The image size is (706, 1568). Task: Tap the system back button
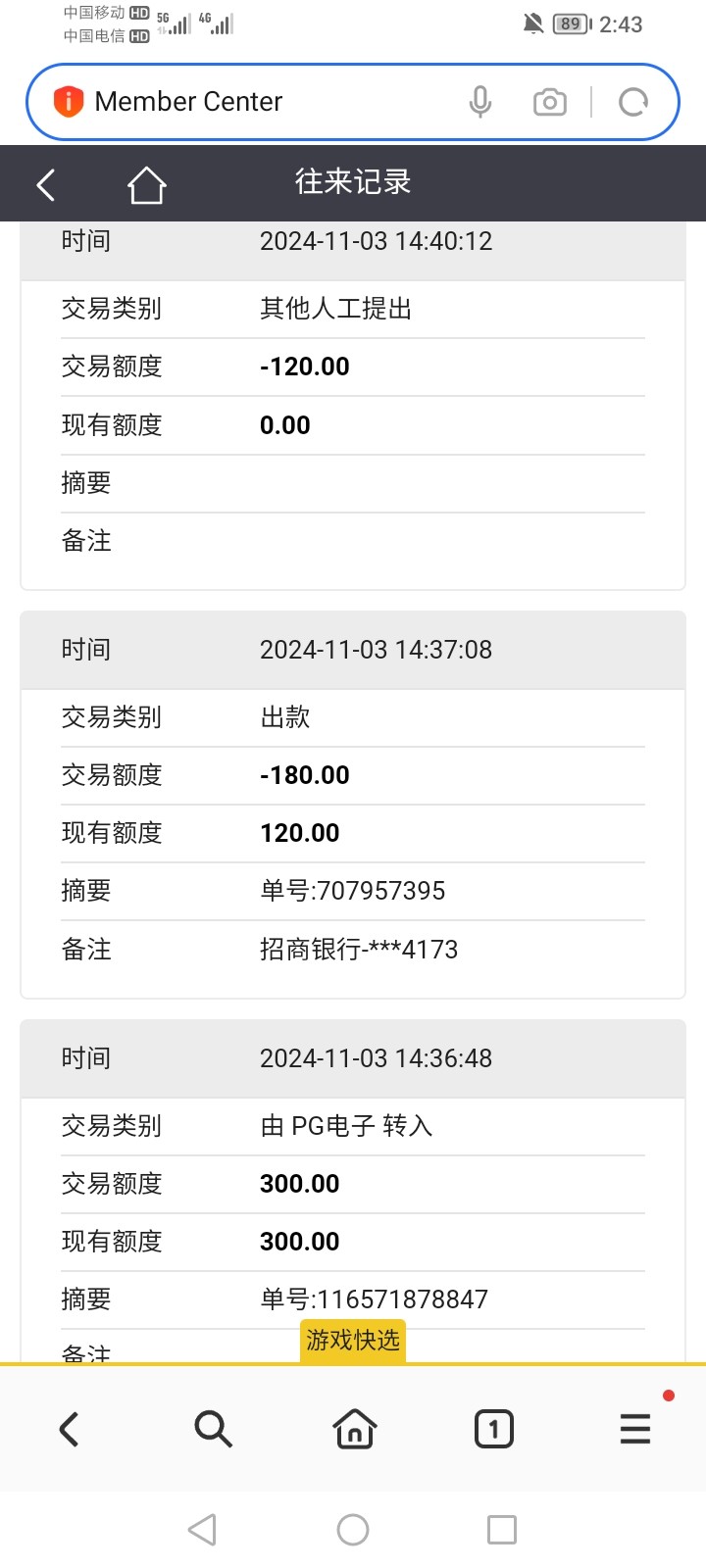pyautogui.click(x=202, y=1530)
